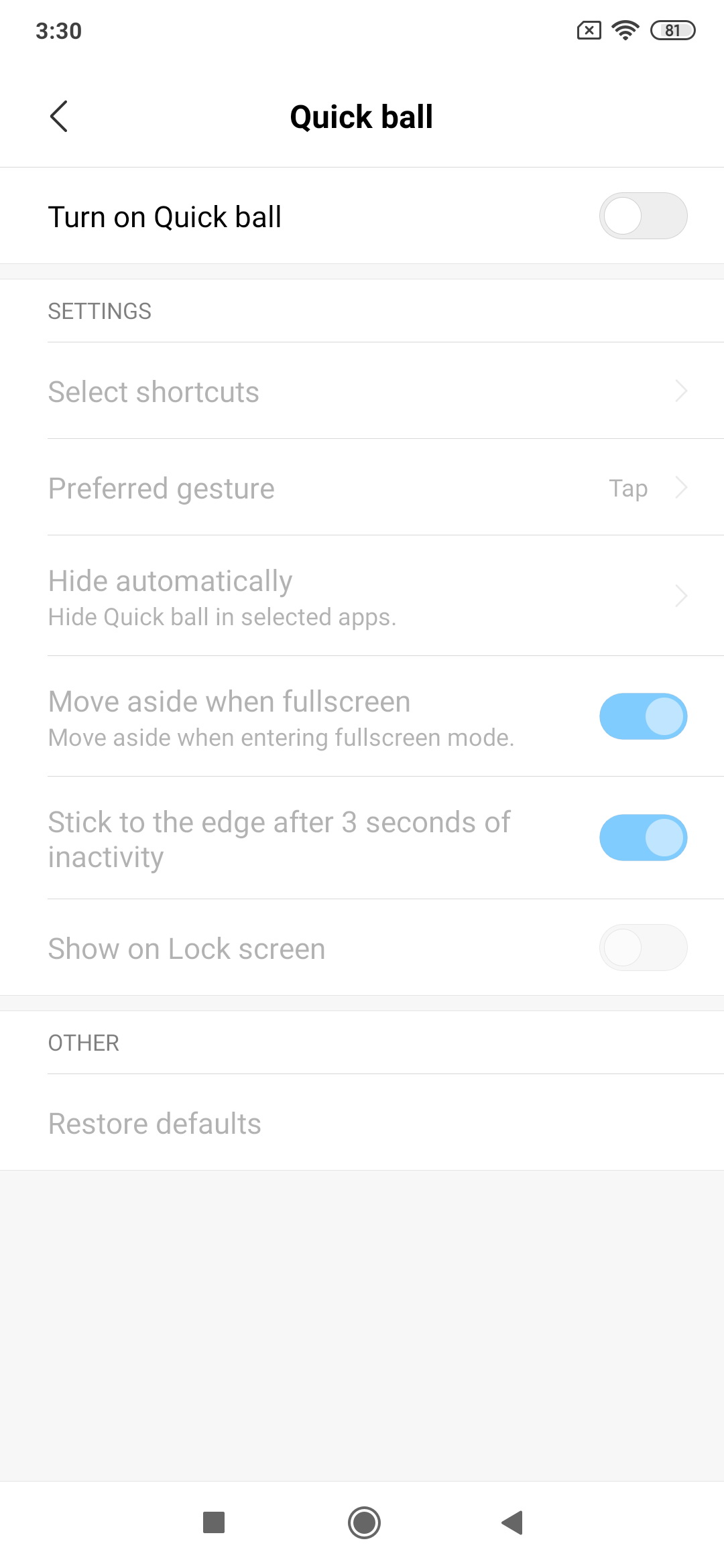
Task: Toggle Stick to the edge after inactivity
Action: (643, 838)
